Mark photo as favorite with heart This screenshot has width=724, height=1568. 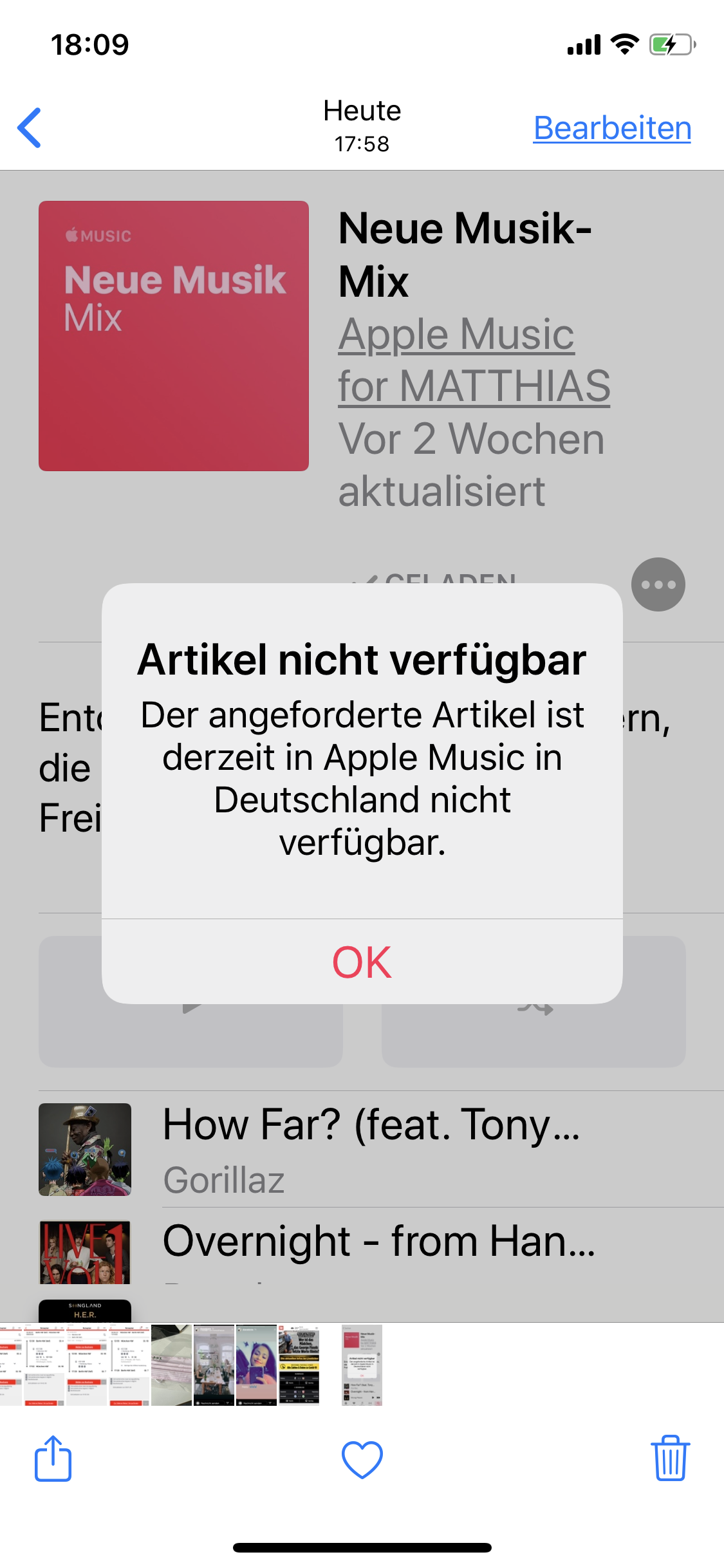tap(362, 1459)
